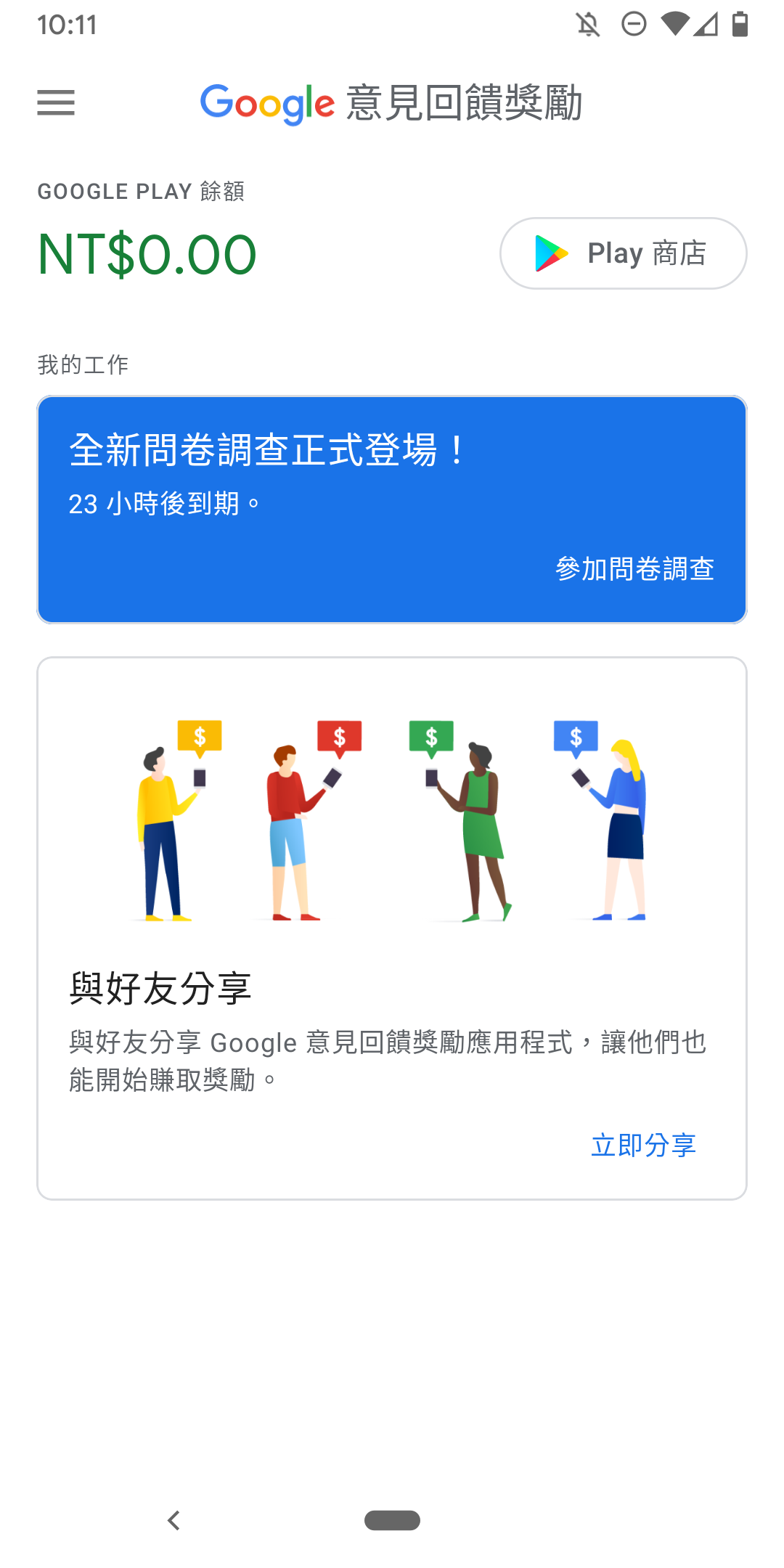Tap 立即分享 to share with friends
Image resolution: width=784 pixels, height=1568 pixels.
pos(643,1145)
